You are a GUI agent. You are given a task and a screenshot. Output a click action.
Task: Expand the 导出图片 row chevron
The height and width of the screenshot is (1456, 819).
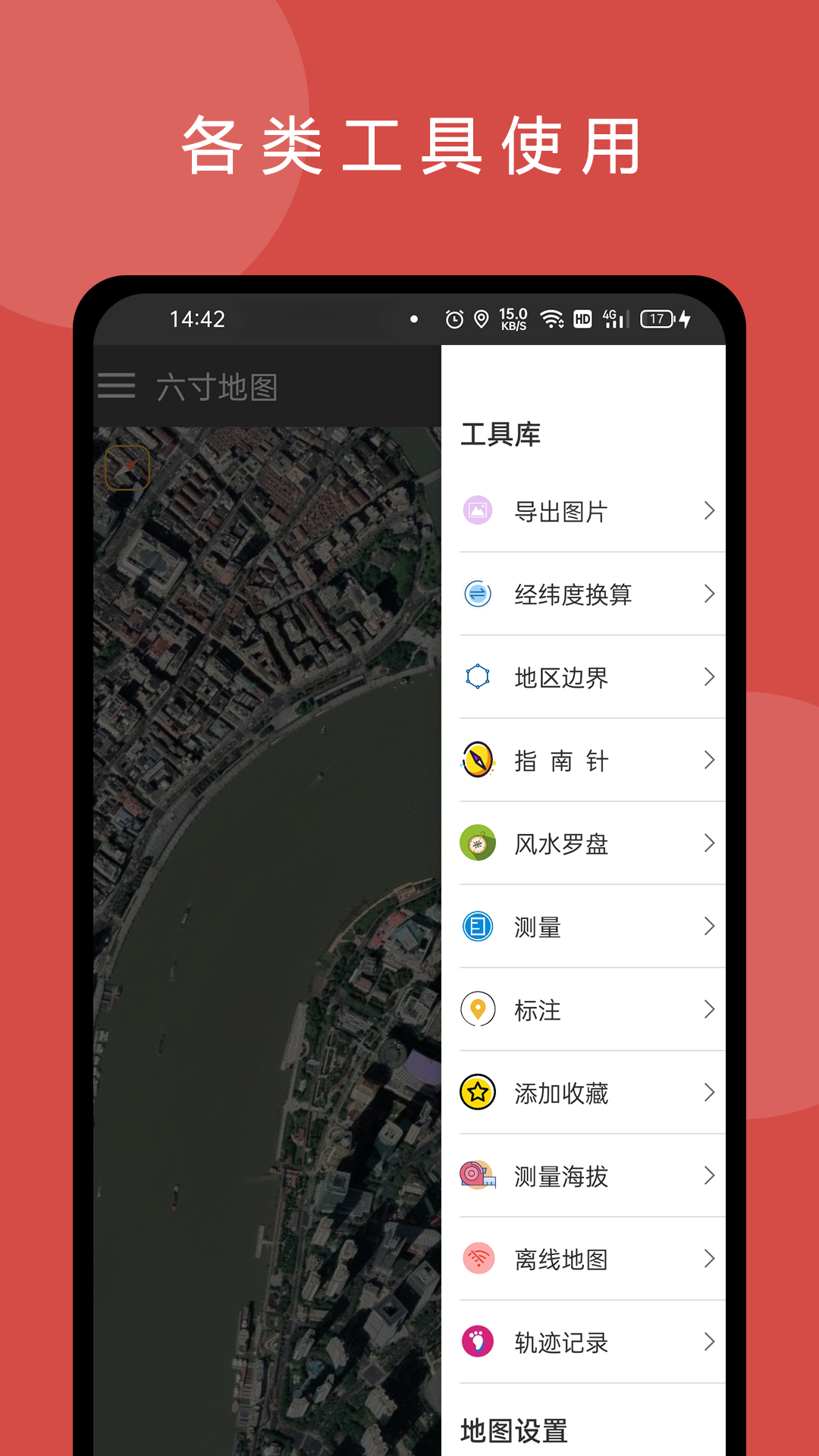tap(709, 511)
